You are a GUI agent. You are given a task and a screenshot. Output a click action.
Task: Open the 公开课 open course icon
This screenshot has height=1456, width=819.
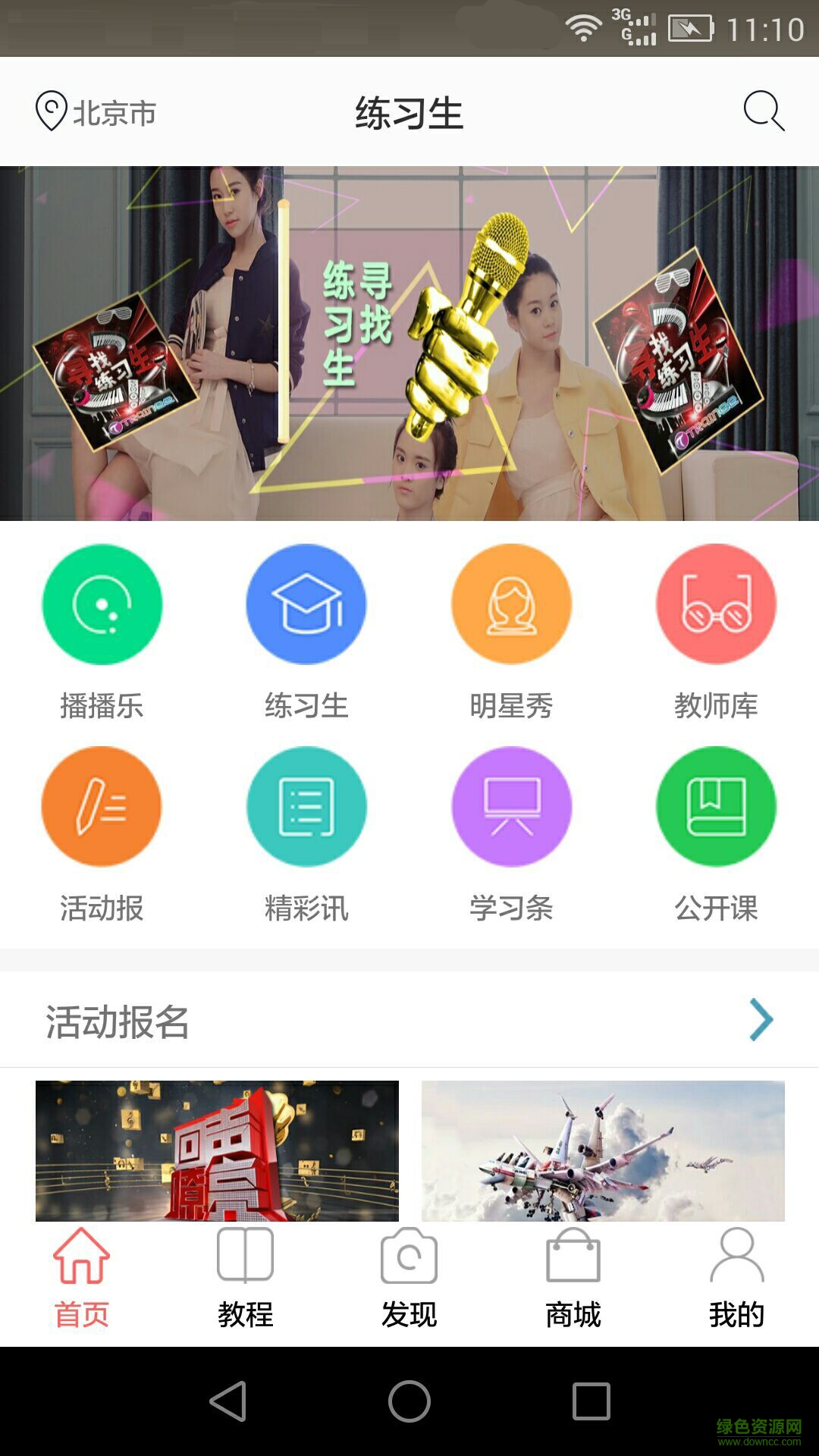[716, 806]
